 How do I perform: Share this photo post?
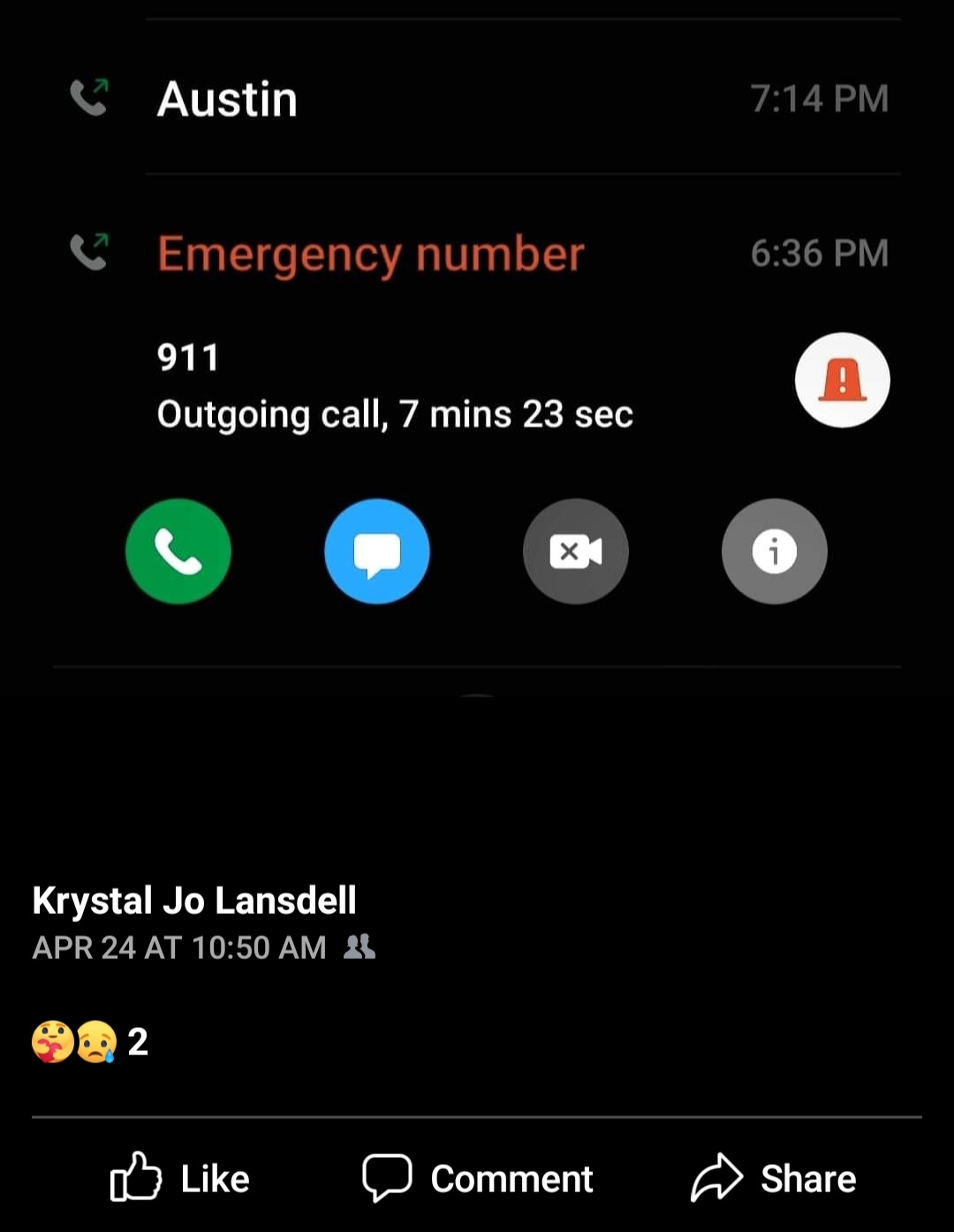774,1178
